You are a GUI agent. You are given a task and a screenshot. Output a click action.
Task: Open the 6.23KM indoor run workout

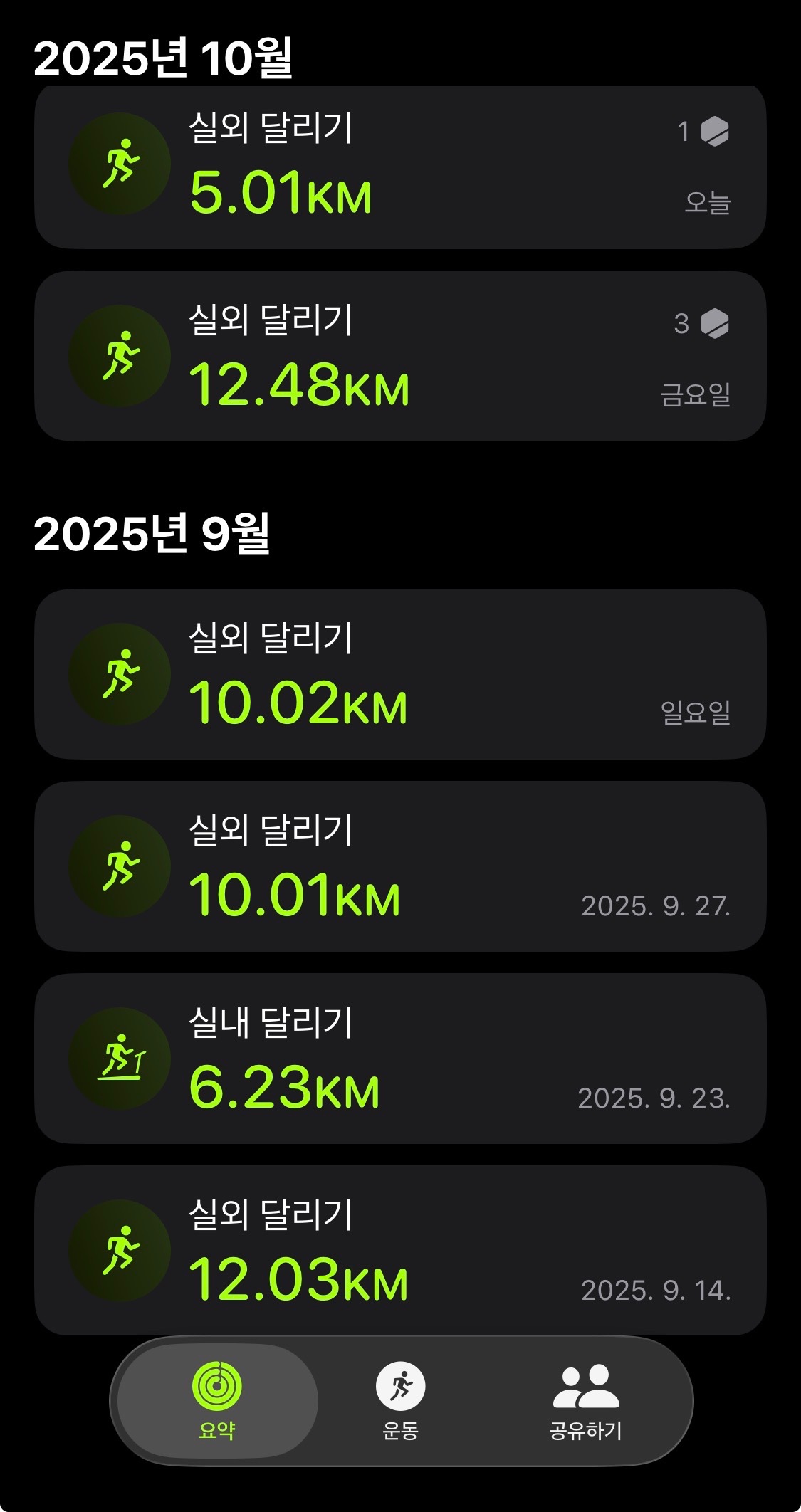pyautogui.click(x=399, y=1058)
